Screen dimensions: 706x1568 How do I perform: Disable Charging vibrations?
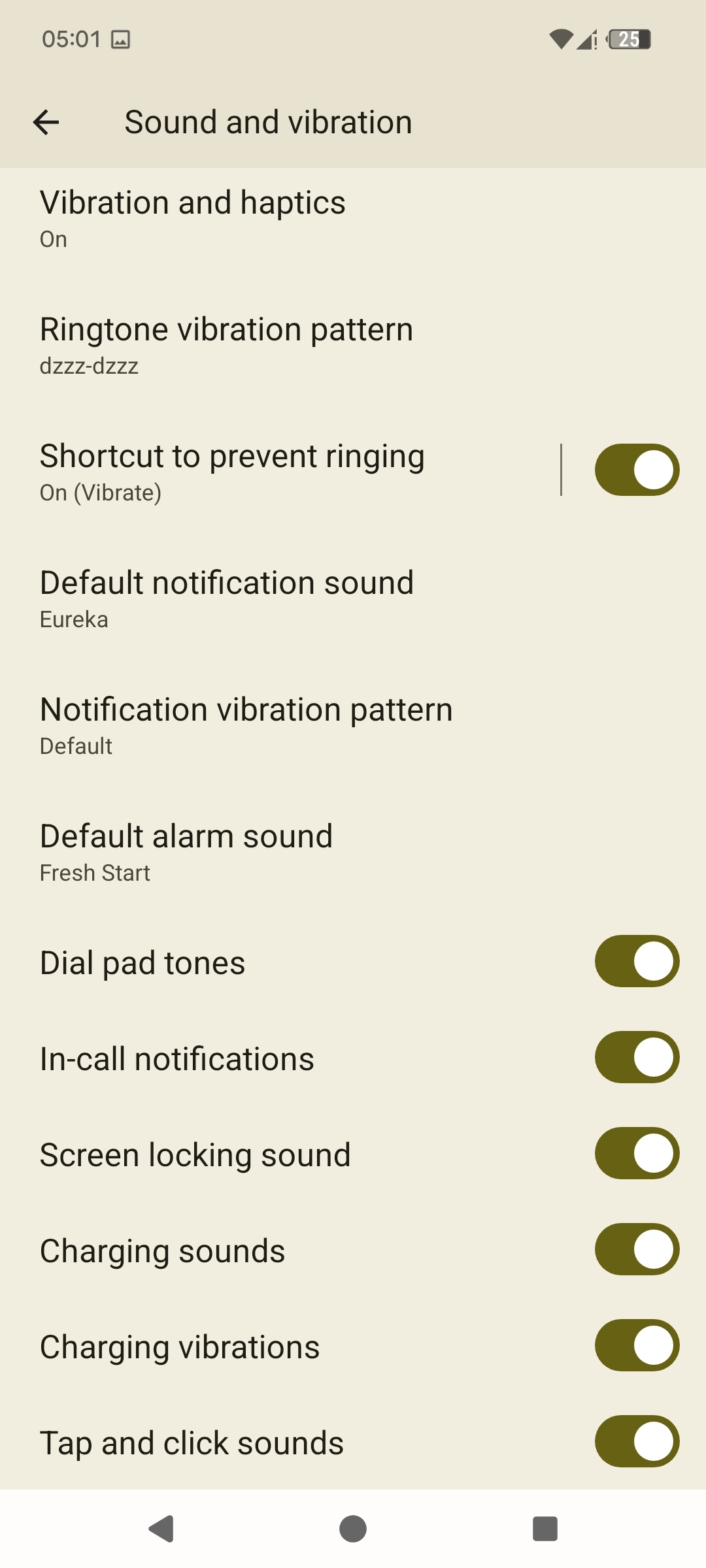click(636, 1345)
